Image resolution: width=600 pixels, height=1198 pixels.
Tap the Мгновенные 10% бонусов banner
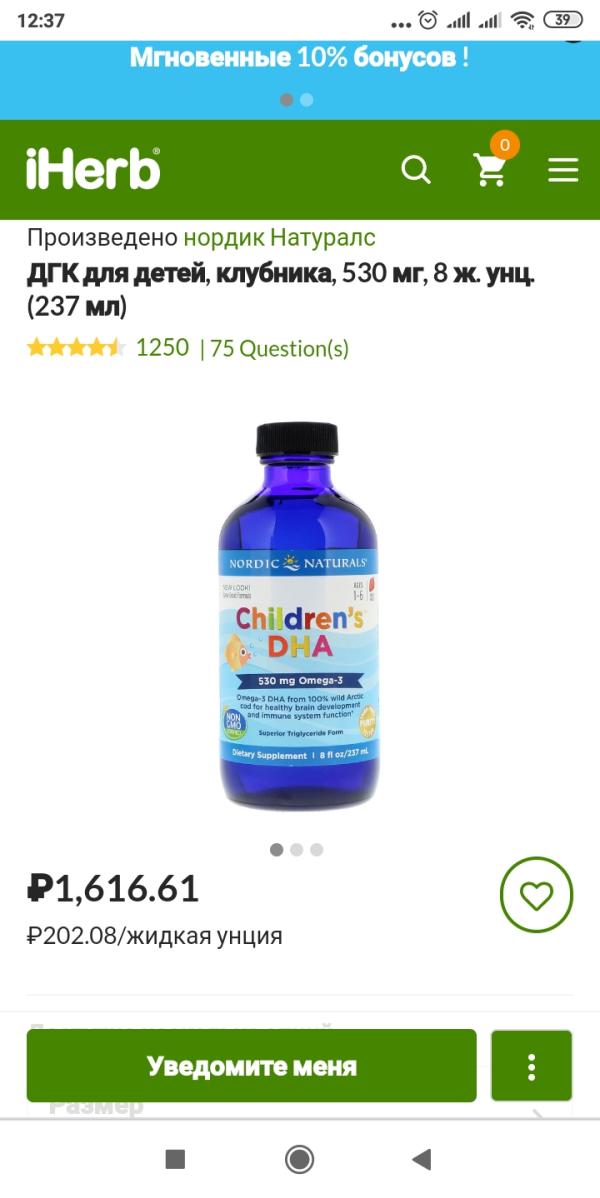[x=299, y=58]
